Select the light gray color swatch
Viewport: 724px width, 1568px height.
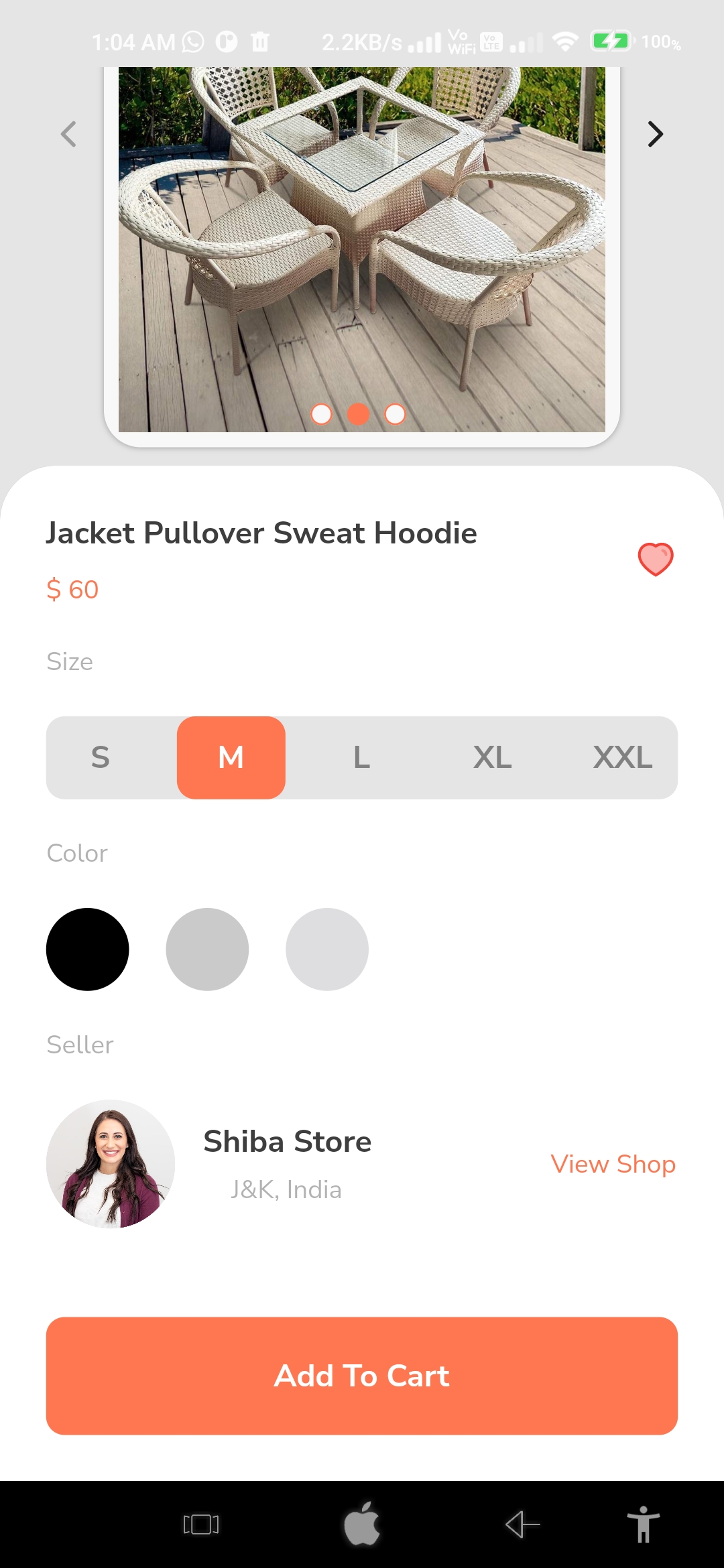[x=327, y=949]
